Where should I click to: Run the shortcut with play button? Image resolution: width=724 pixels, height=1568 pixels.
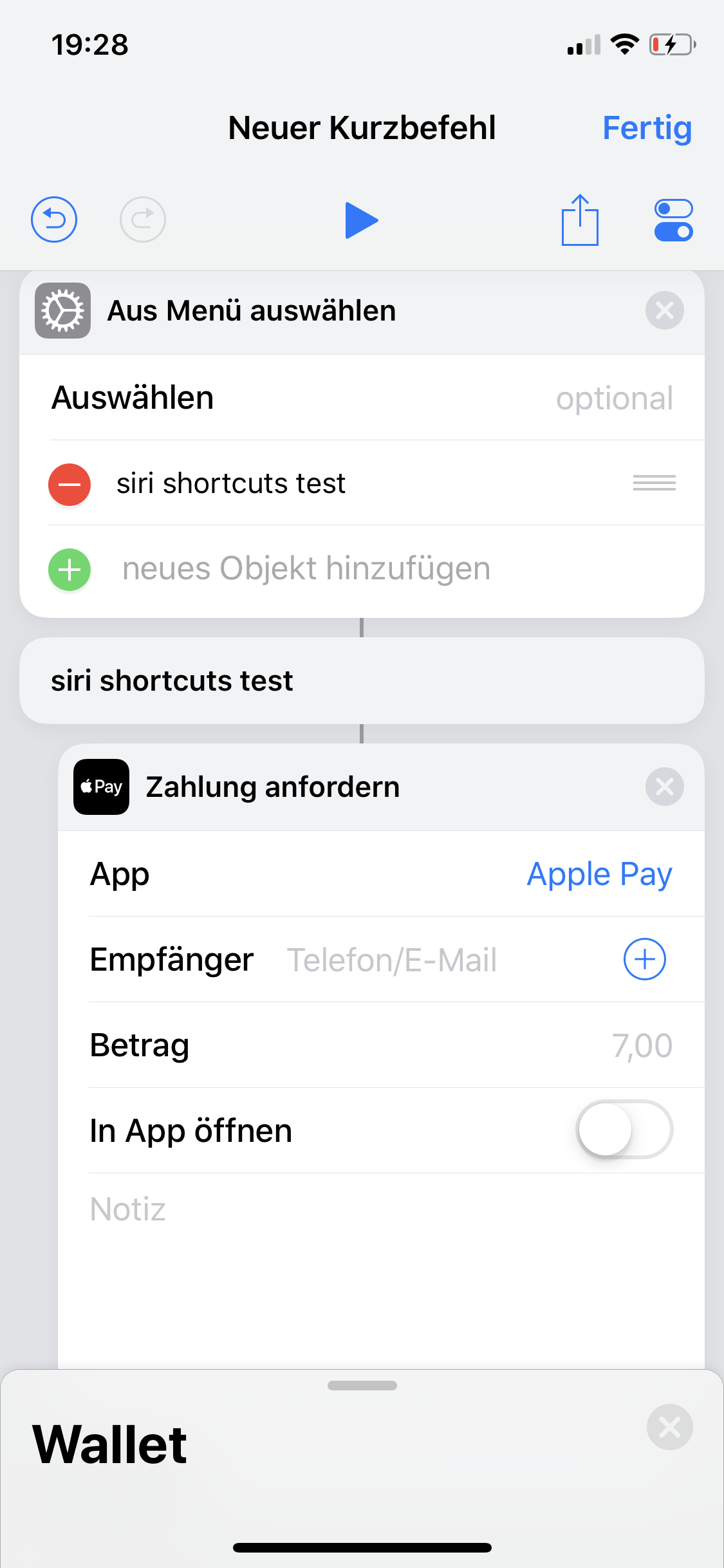[x=361, y=220]
